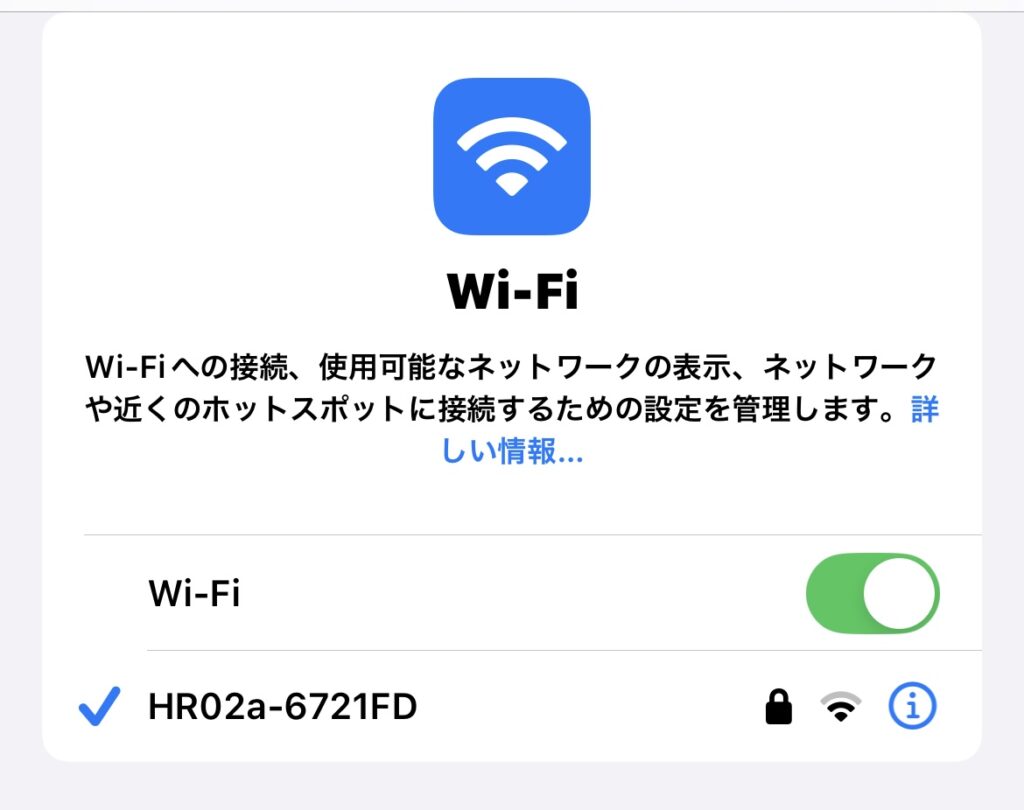Turn off the Wi-Fi switch
Screen dimensions: 1024x810
[872, 594]
